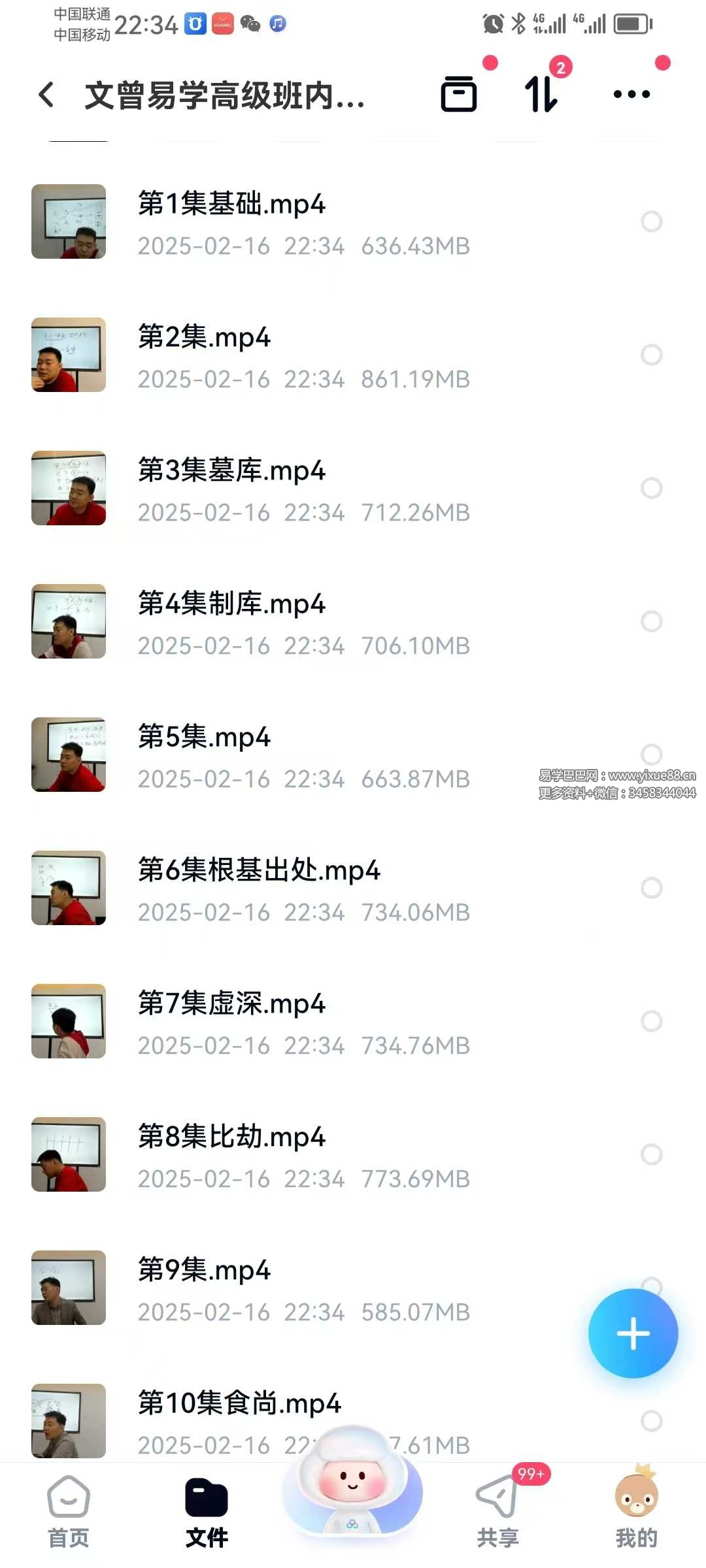Switch to the 文件 tab

tap(207, 1511)
